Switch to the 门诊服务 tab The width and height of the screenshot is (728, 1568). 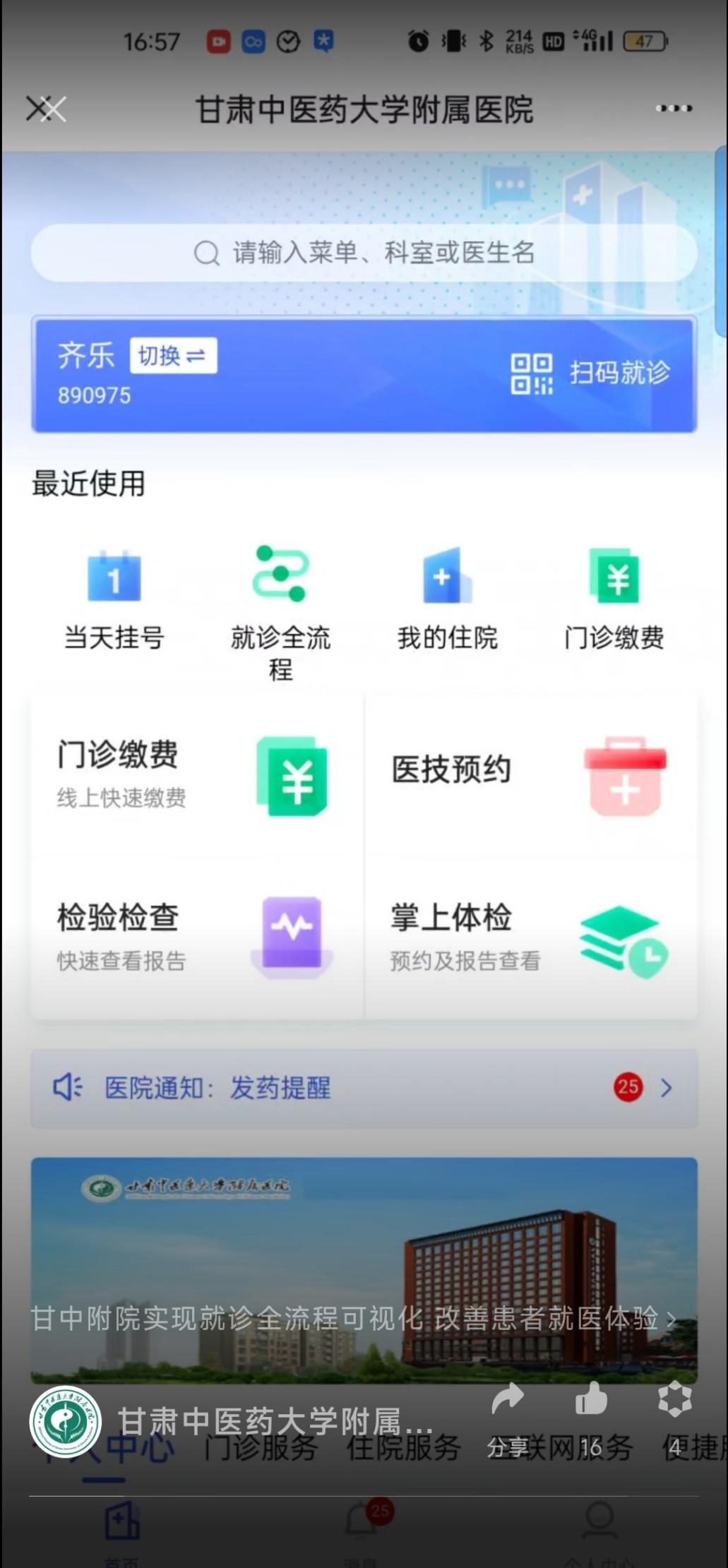pos(260,1449)
